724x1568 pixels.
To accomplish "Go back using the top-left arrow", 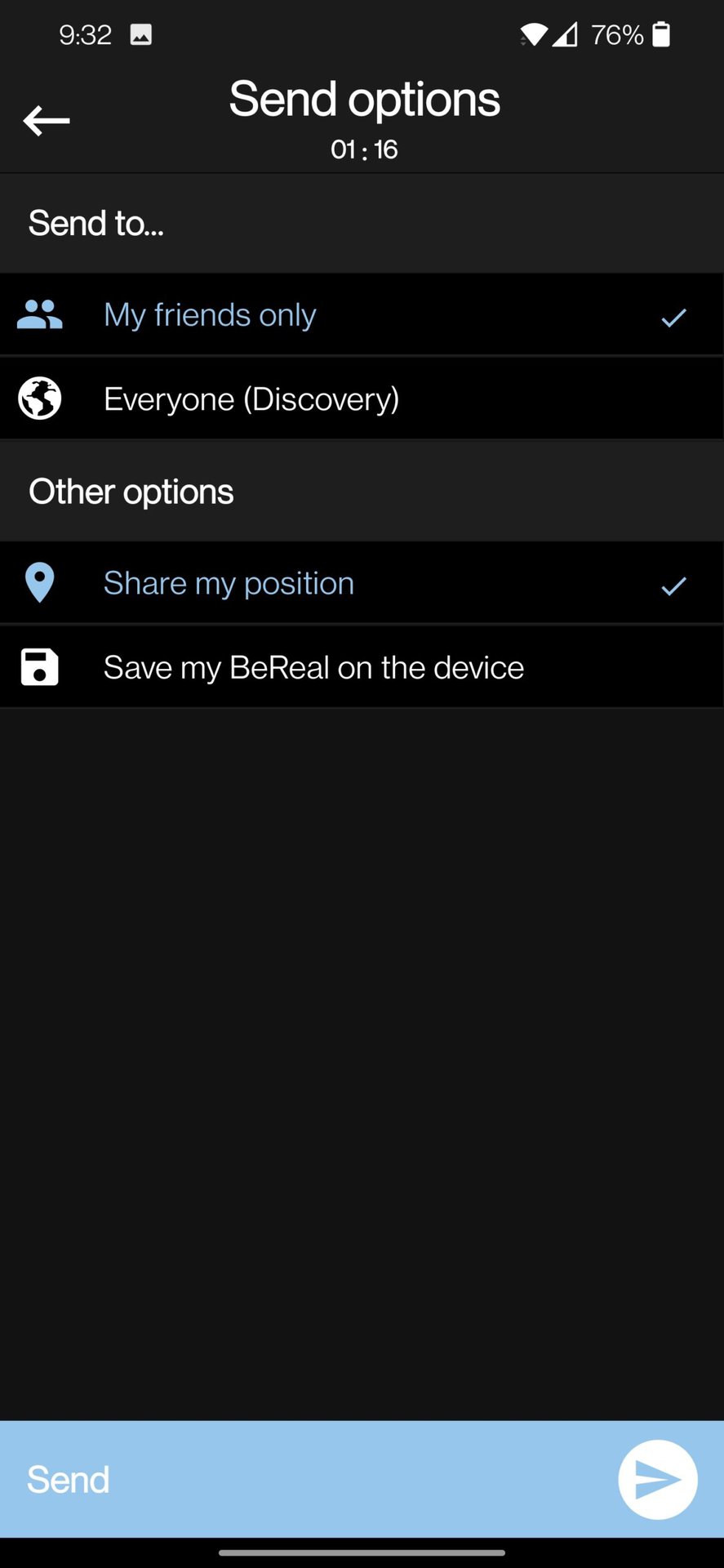I will pyautogui.click(x=47, y=121).
